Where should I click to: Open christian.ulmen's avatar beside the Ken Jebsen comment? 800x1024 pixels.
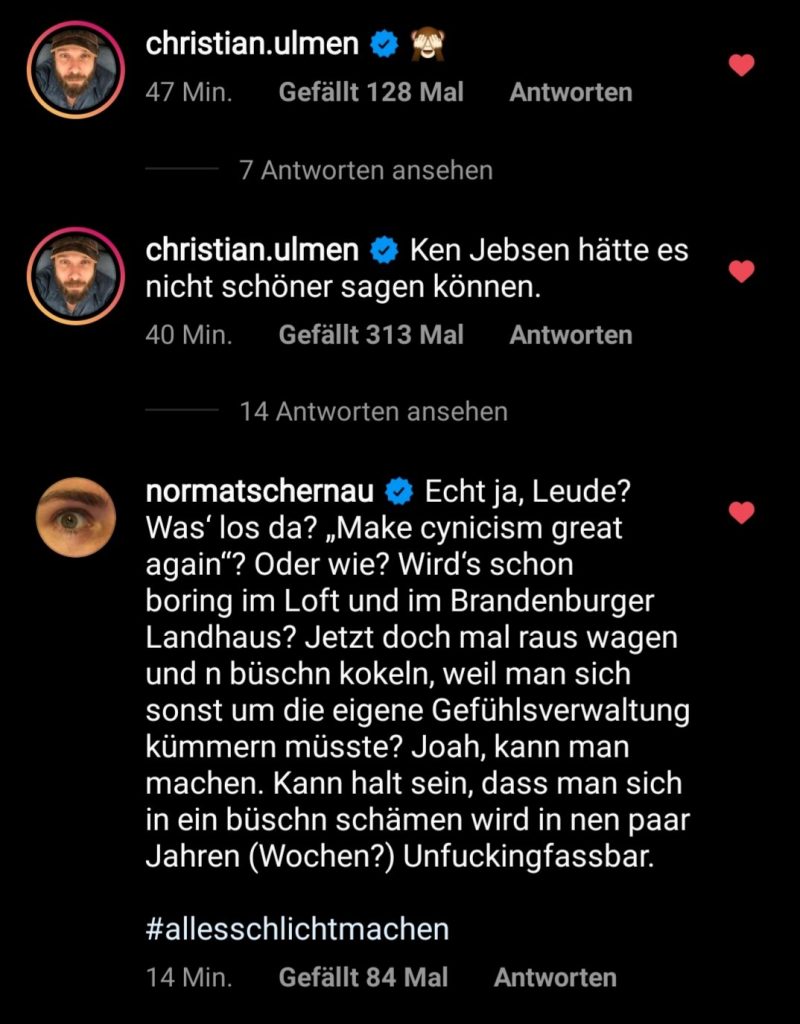pyautogui.click(x=76, y=274)
